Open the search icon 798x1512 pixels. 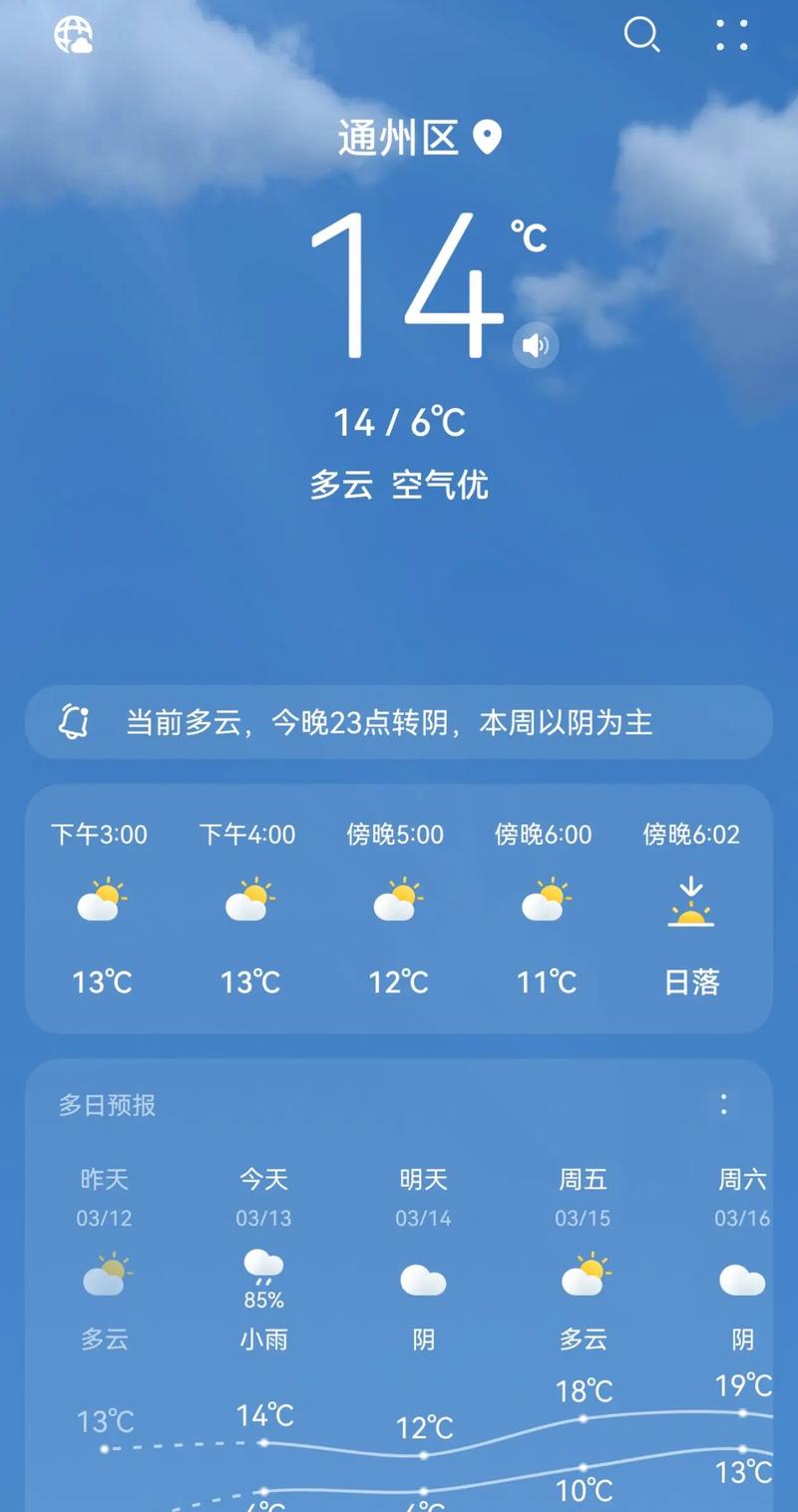(643, 35)
